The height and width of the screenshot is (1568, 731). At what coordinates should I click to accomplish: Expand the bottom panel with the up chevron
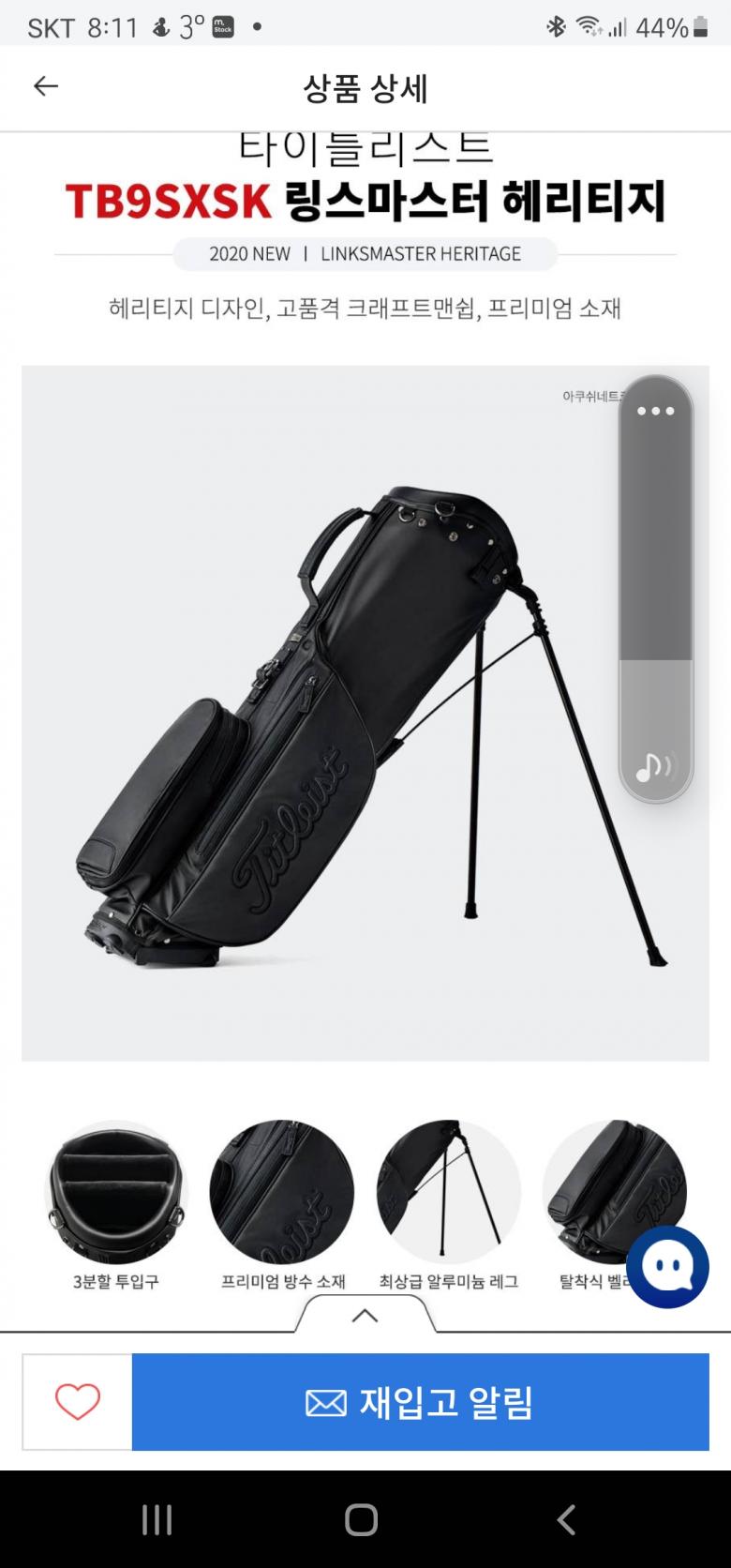(365, 1316)
